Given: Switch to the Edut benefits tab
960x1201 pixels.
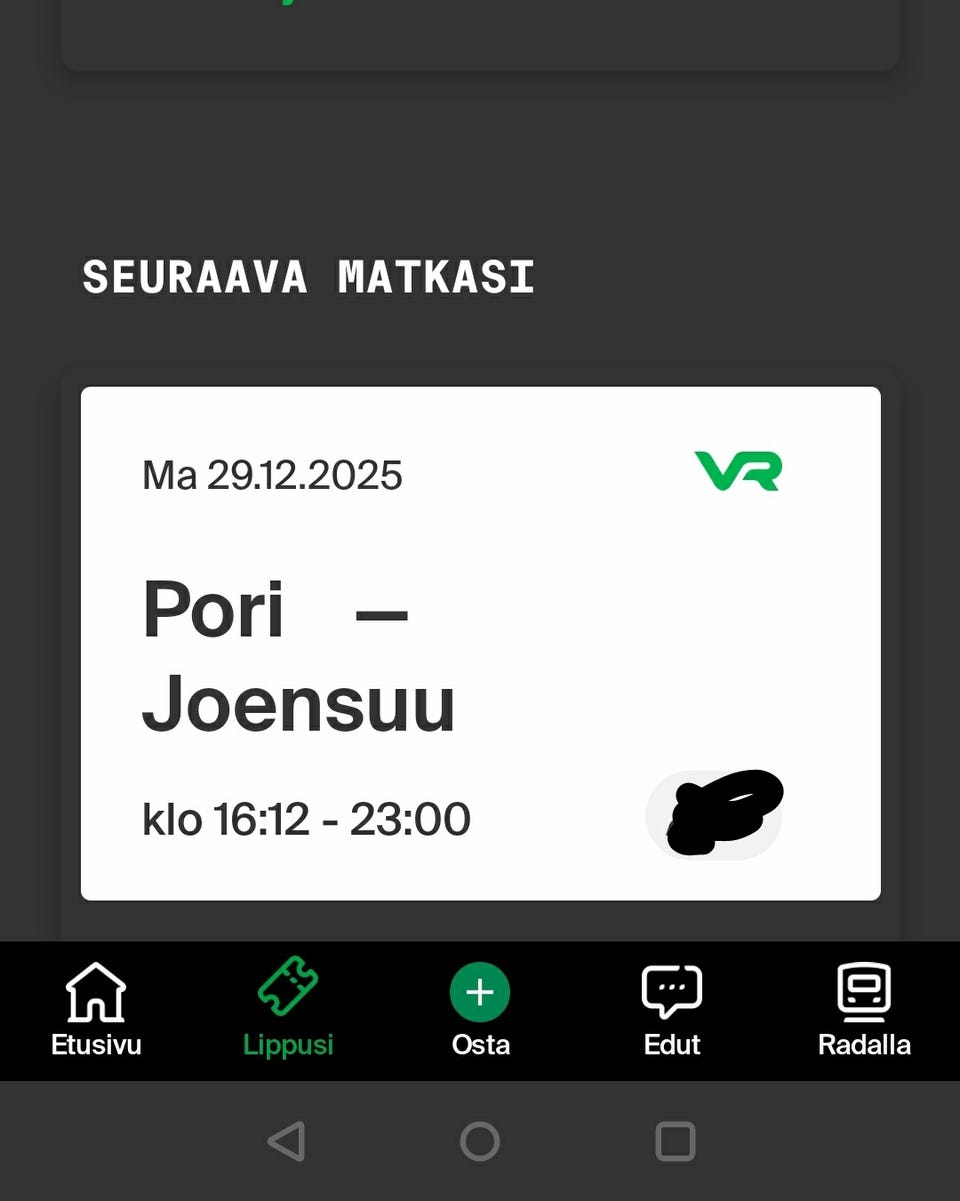Looking at the screenshot, I should point(672,1010).
